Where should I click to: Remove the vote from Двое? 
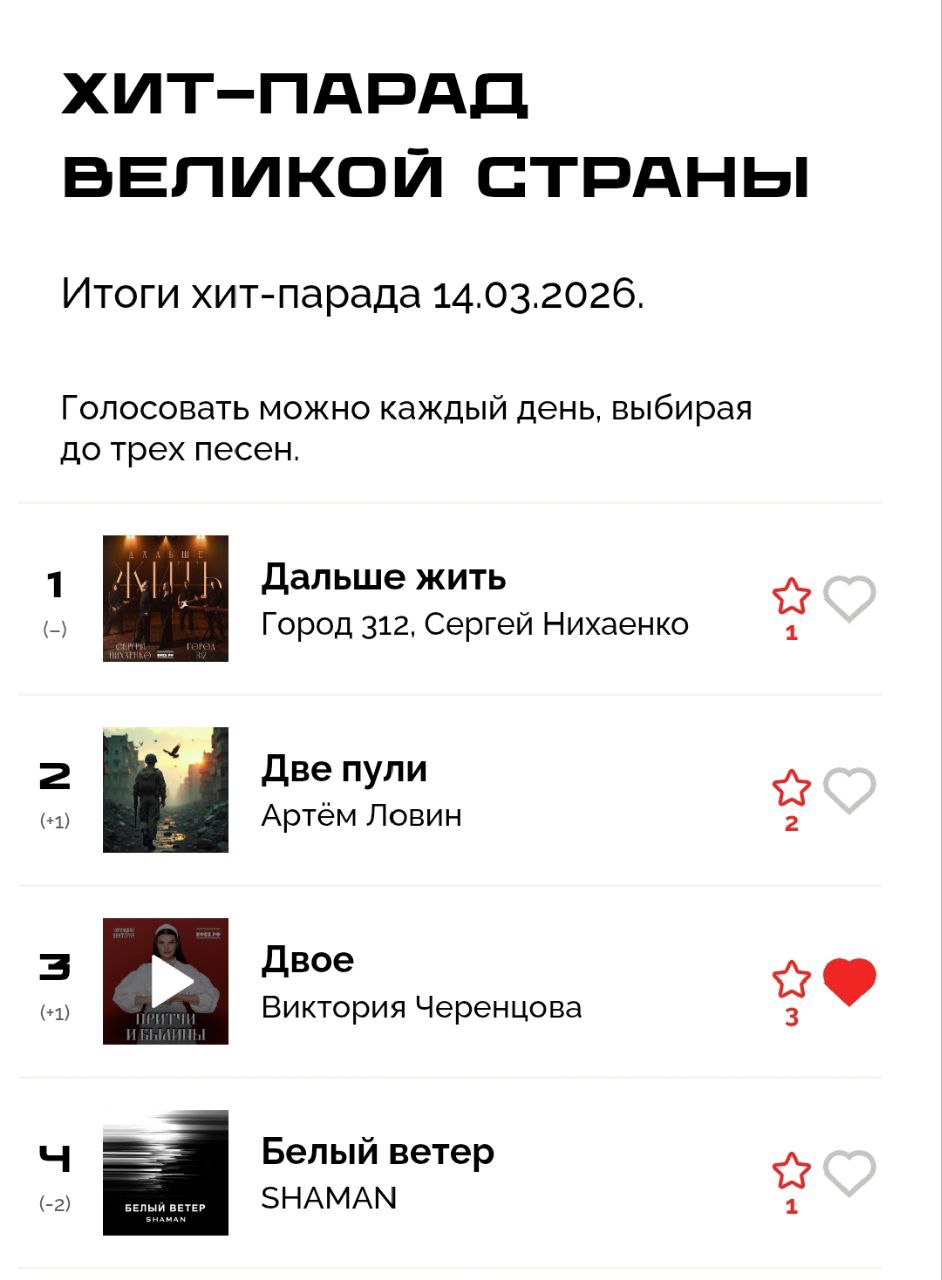coord(849,981)
